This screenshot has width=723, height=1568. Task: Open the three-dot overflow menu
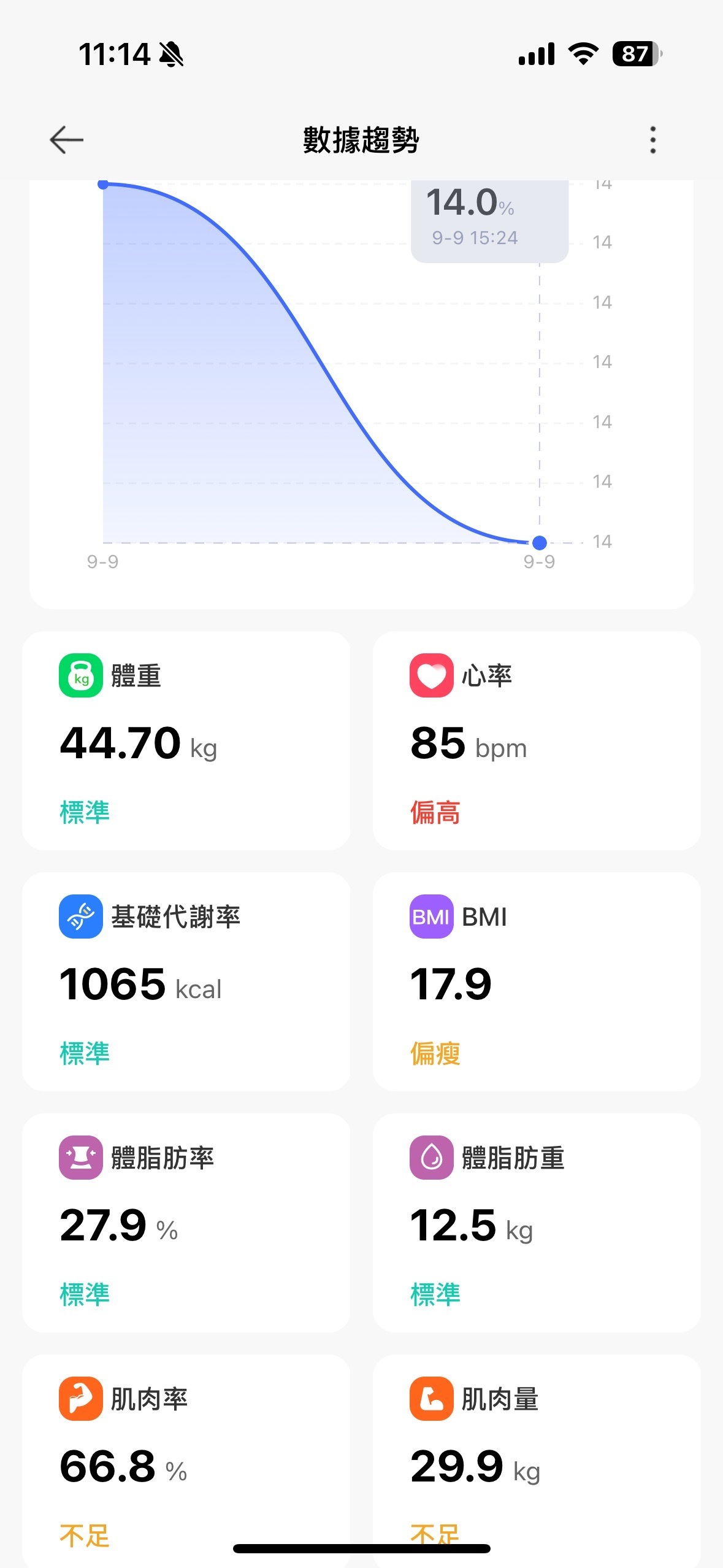(x=652, y=140)
